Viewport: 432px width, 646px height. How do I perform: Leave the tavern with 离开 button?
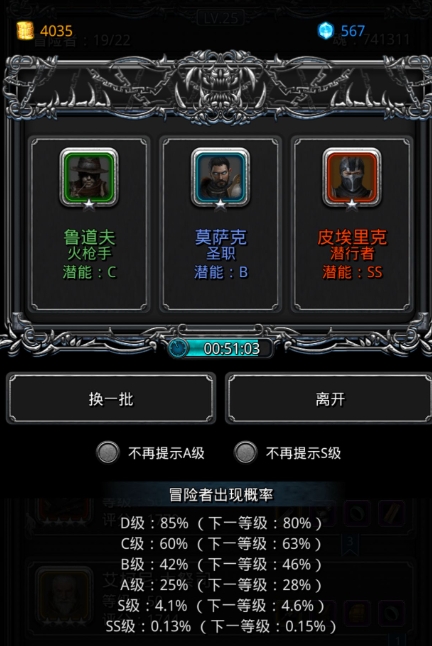coord(329,398)
